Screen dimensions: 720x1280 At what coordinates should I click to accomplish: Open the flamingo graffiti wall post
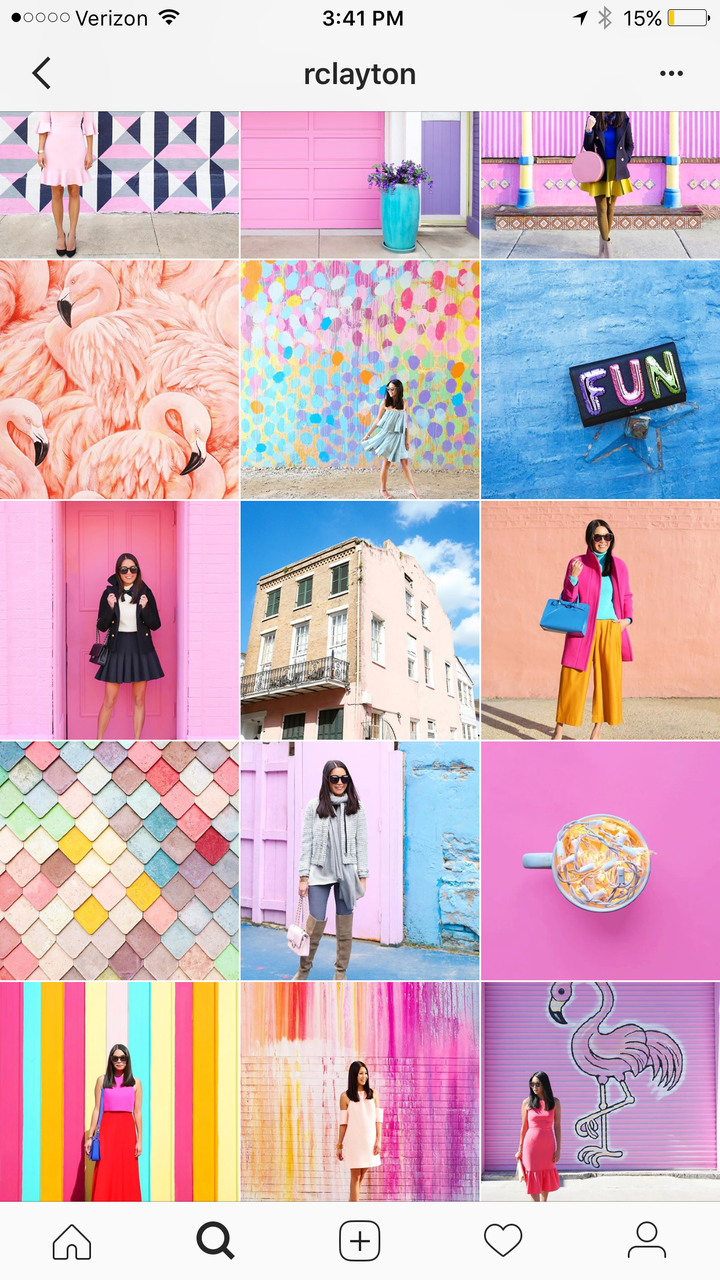600,1091
